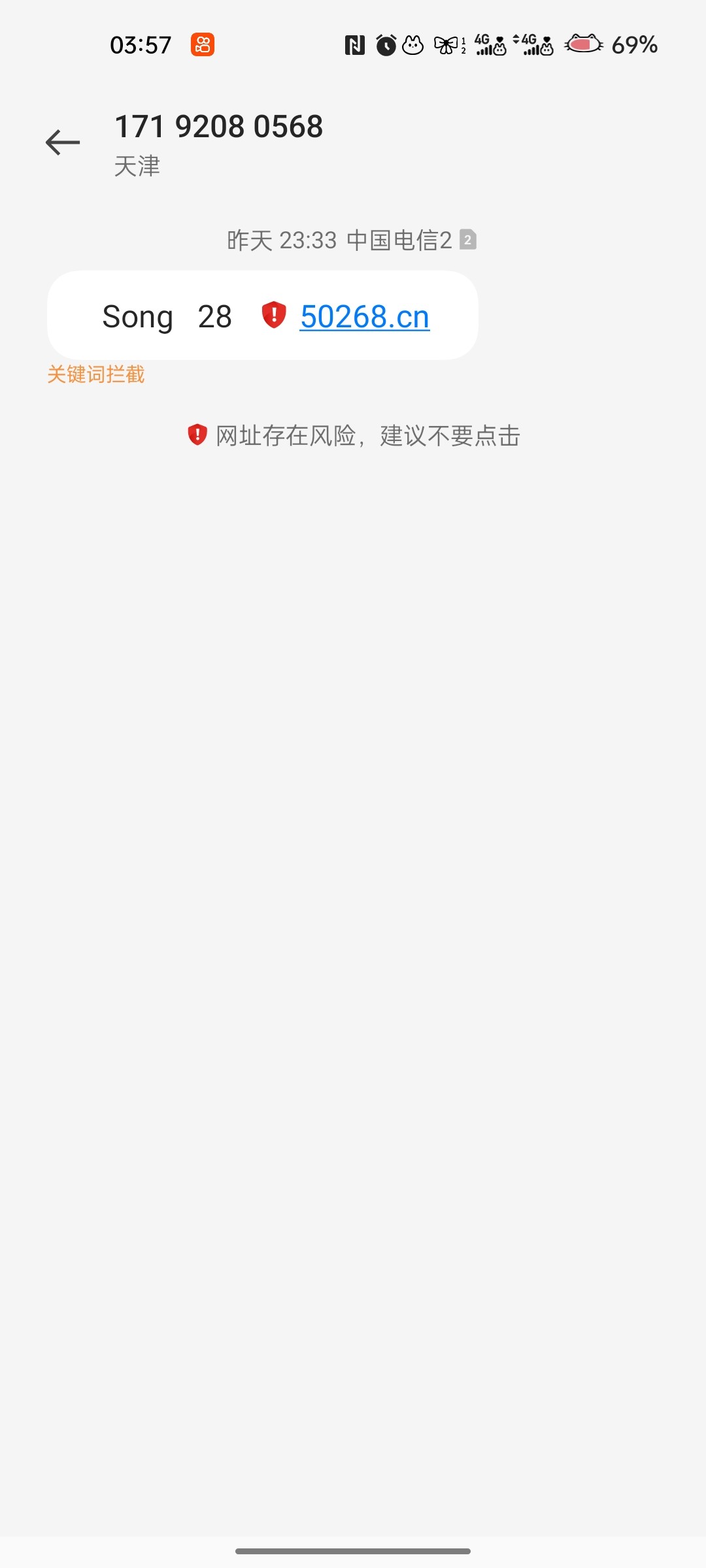
Task: Go back using the arrow icon
Action: tap(63, 142)
